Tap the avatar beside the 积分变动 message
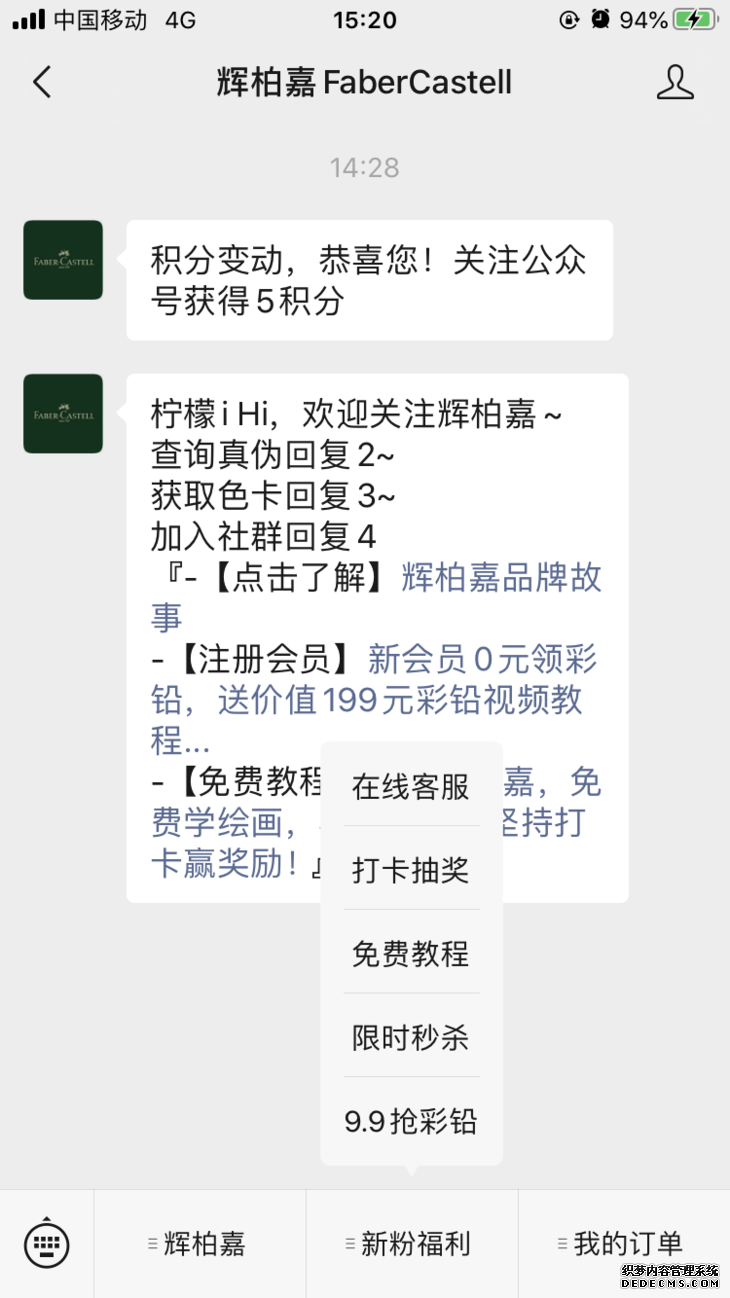 click(x=63, y=260)
